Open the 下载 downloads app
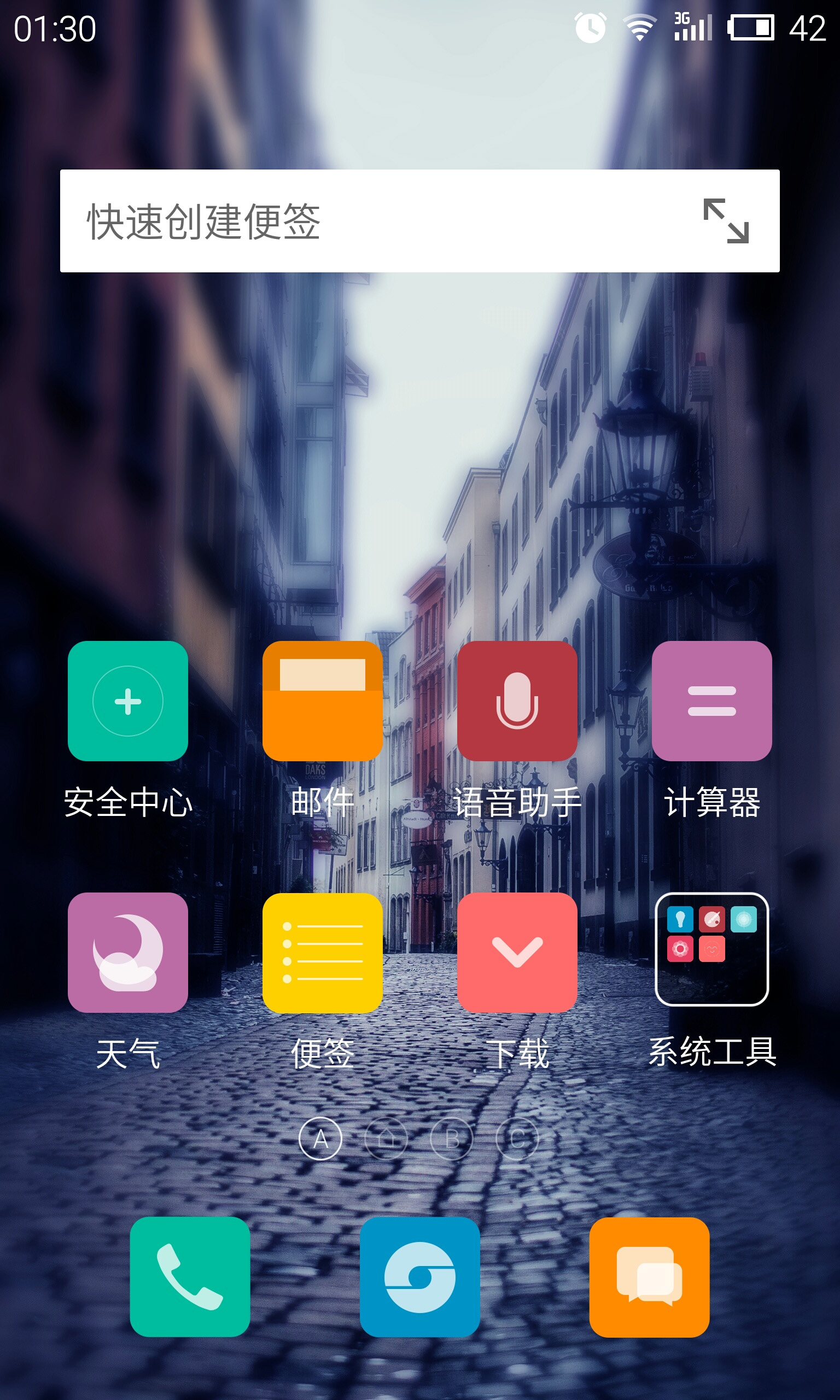 517,953
